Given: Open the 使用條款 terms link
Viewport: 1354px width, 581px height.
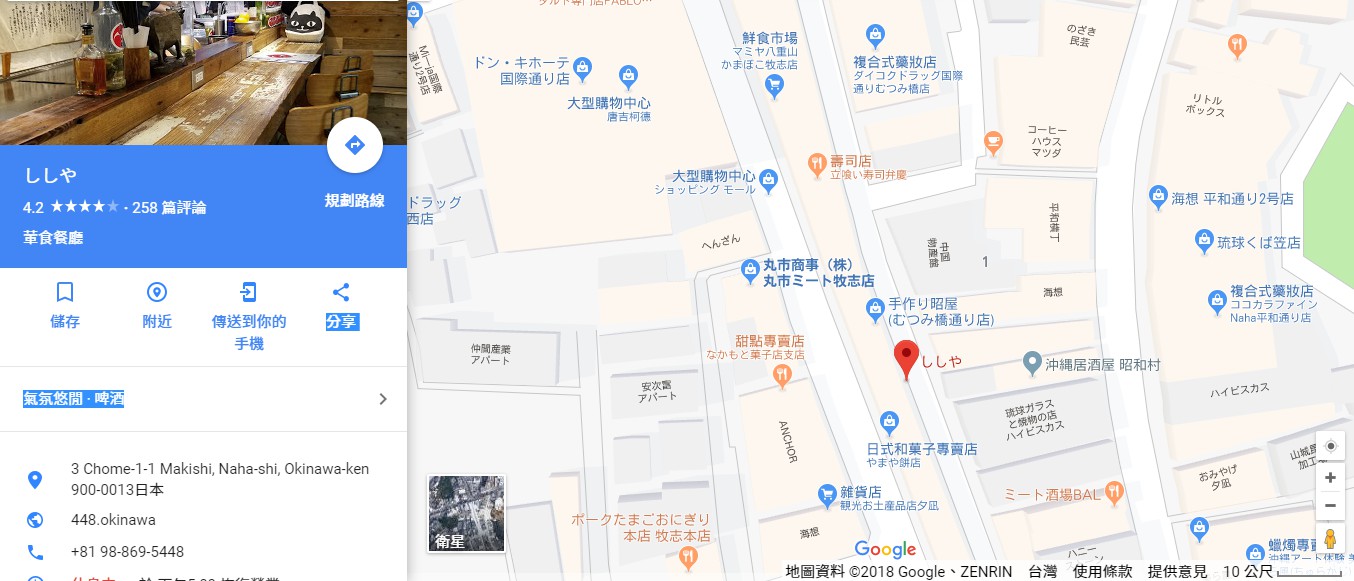Looking at the screenshot, I should tap(1102, 572).
